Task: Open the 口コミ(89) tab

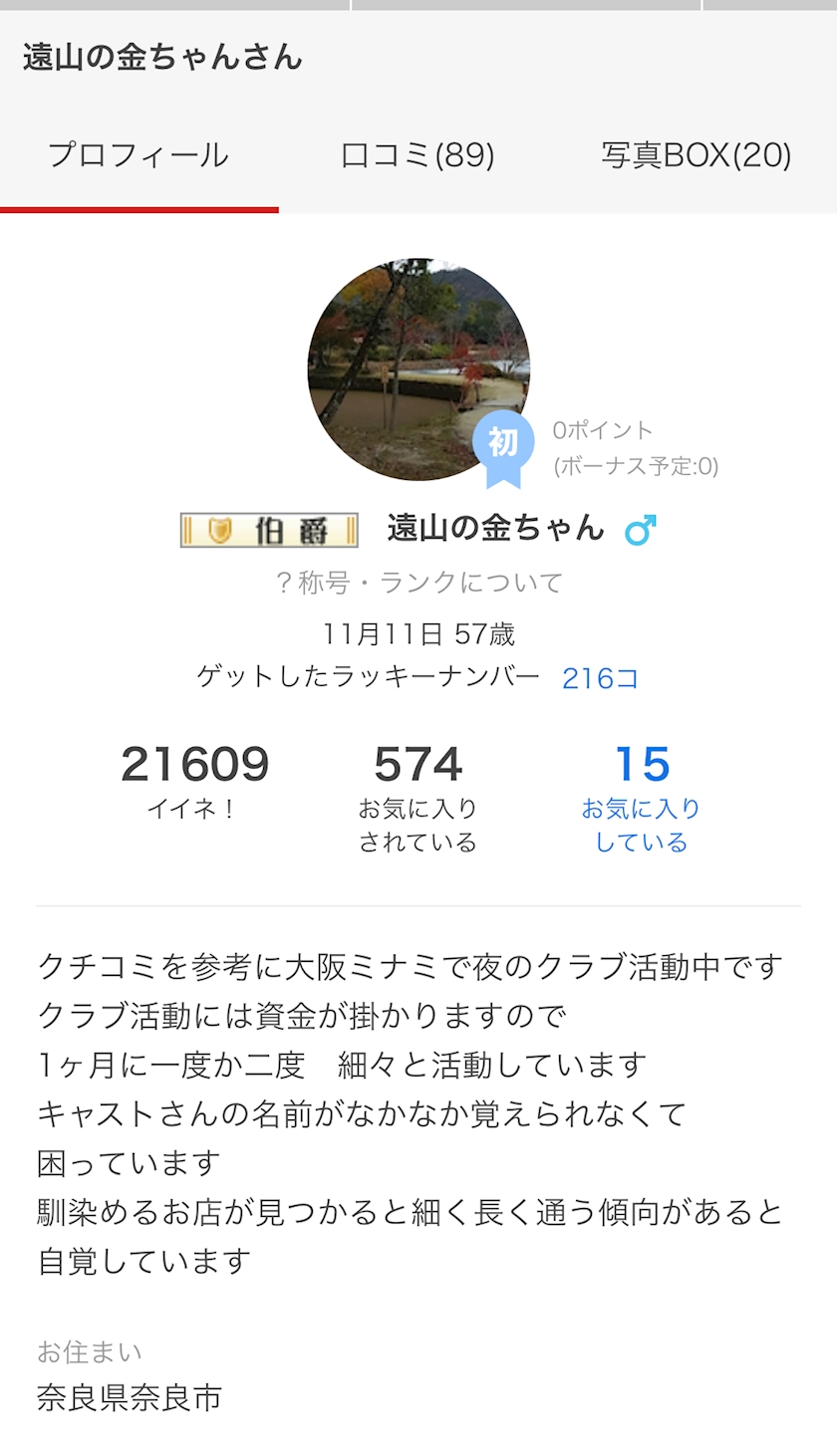Action: (418, 156)
